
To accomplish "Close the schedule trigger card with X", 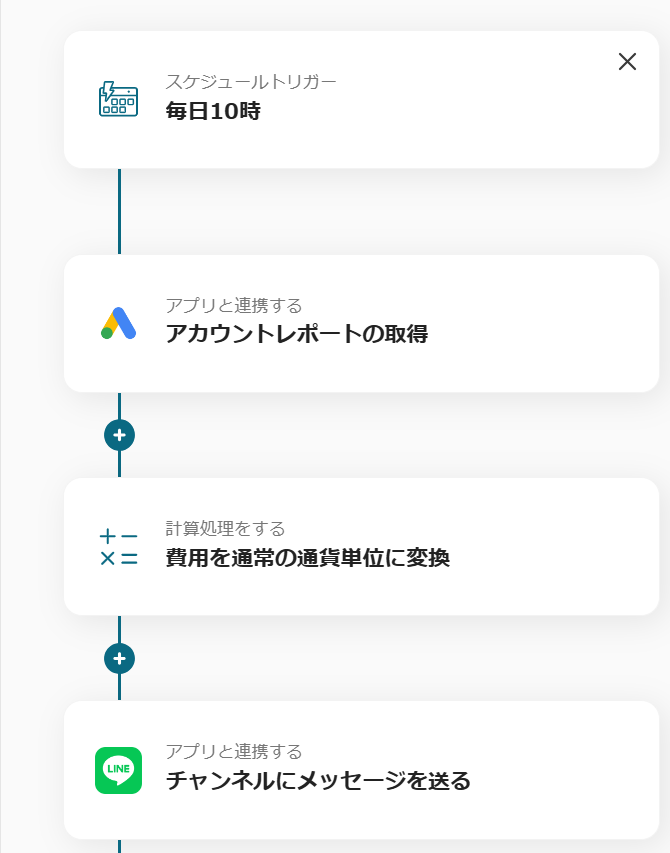I will point(627,61).
